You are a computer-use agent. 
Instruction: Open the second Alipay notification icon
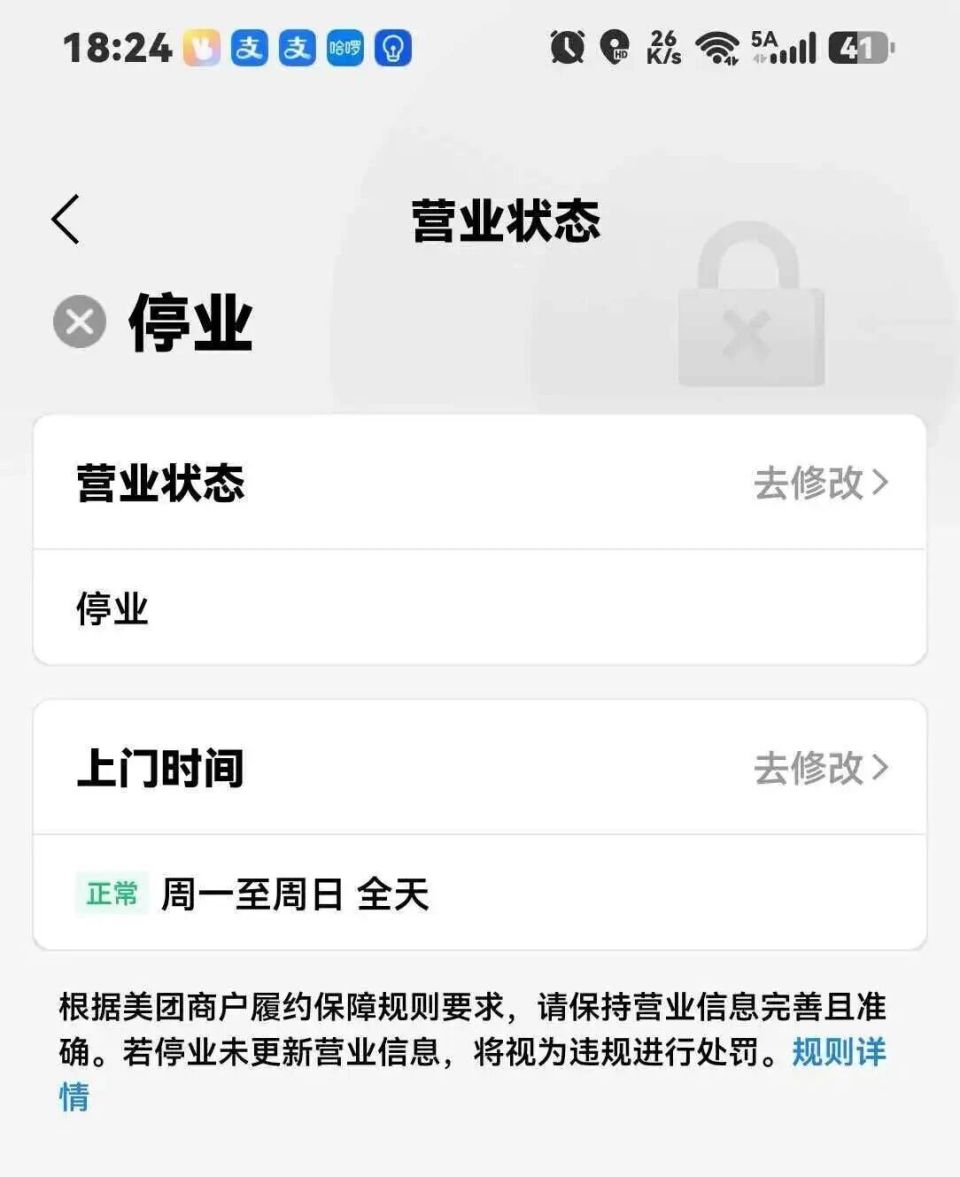(296, 48)
